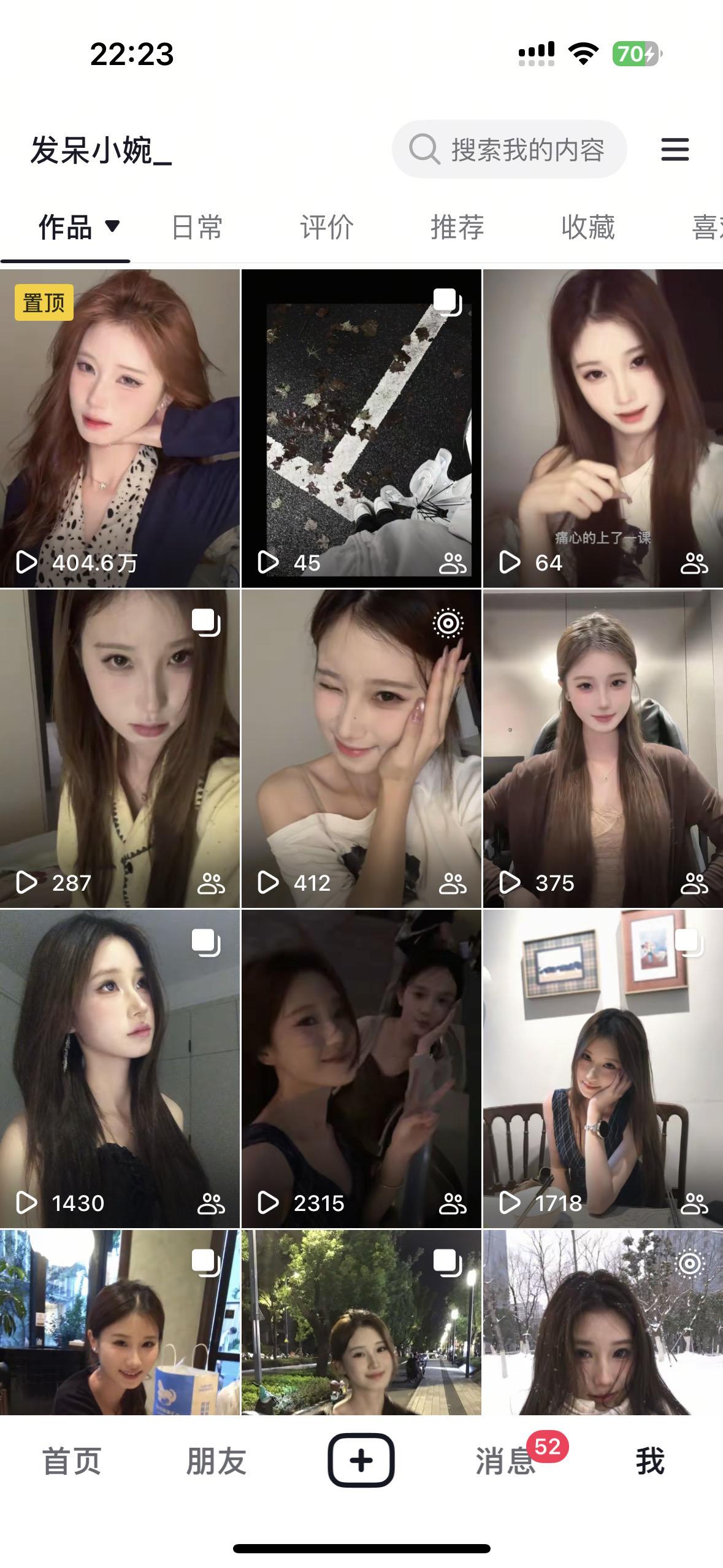Open the post with 1430 plays
723x1568 pixels.
pos(120,1069)
